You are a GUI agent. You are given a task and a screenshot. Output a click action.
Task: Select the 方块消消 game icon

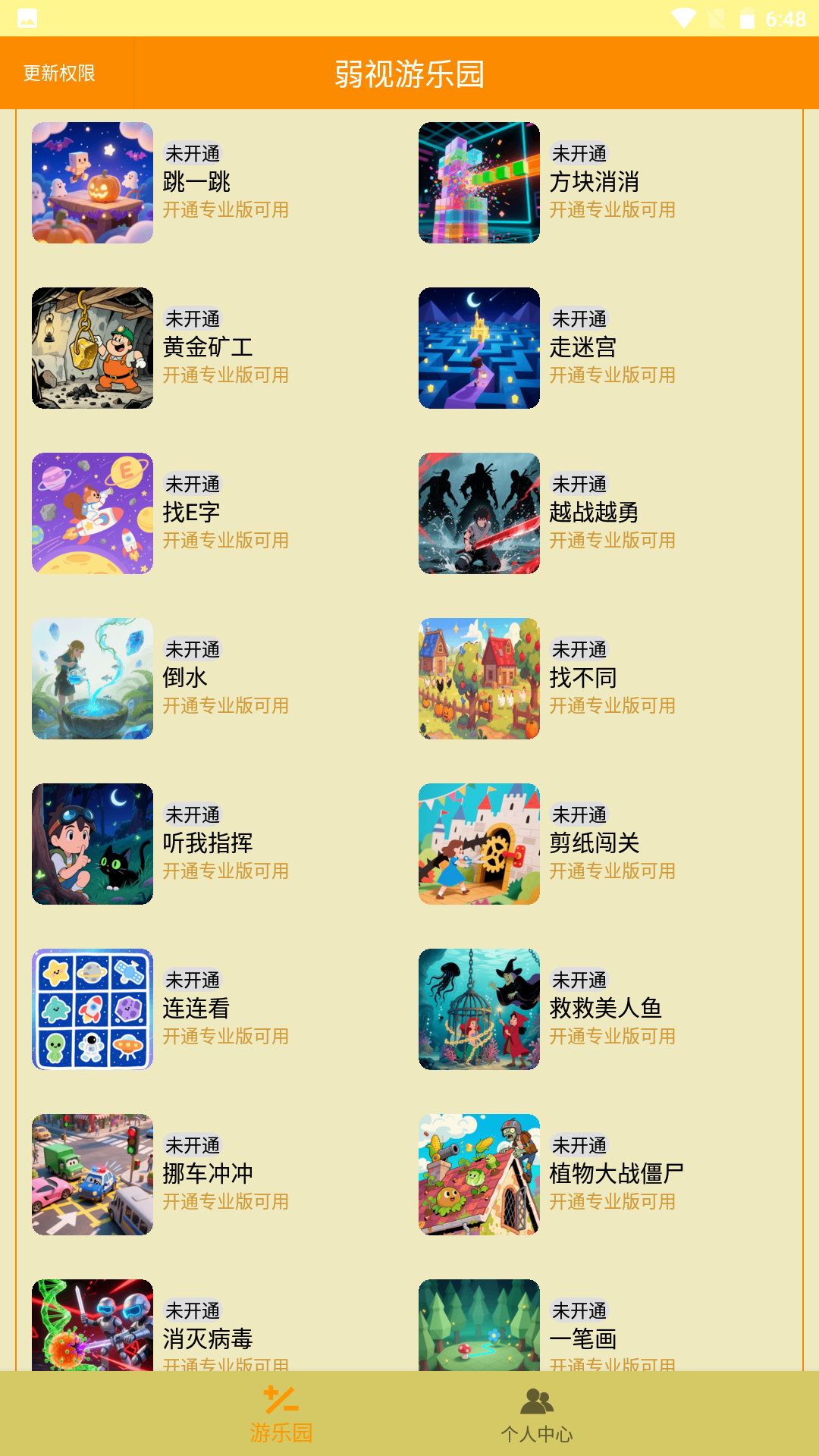pyautogui.click(x=479, y=183)
